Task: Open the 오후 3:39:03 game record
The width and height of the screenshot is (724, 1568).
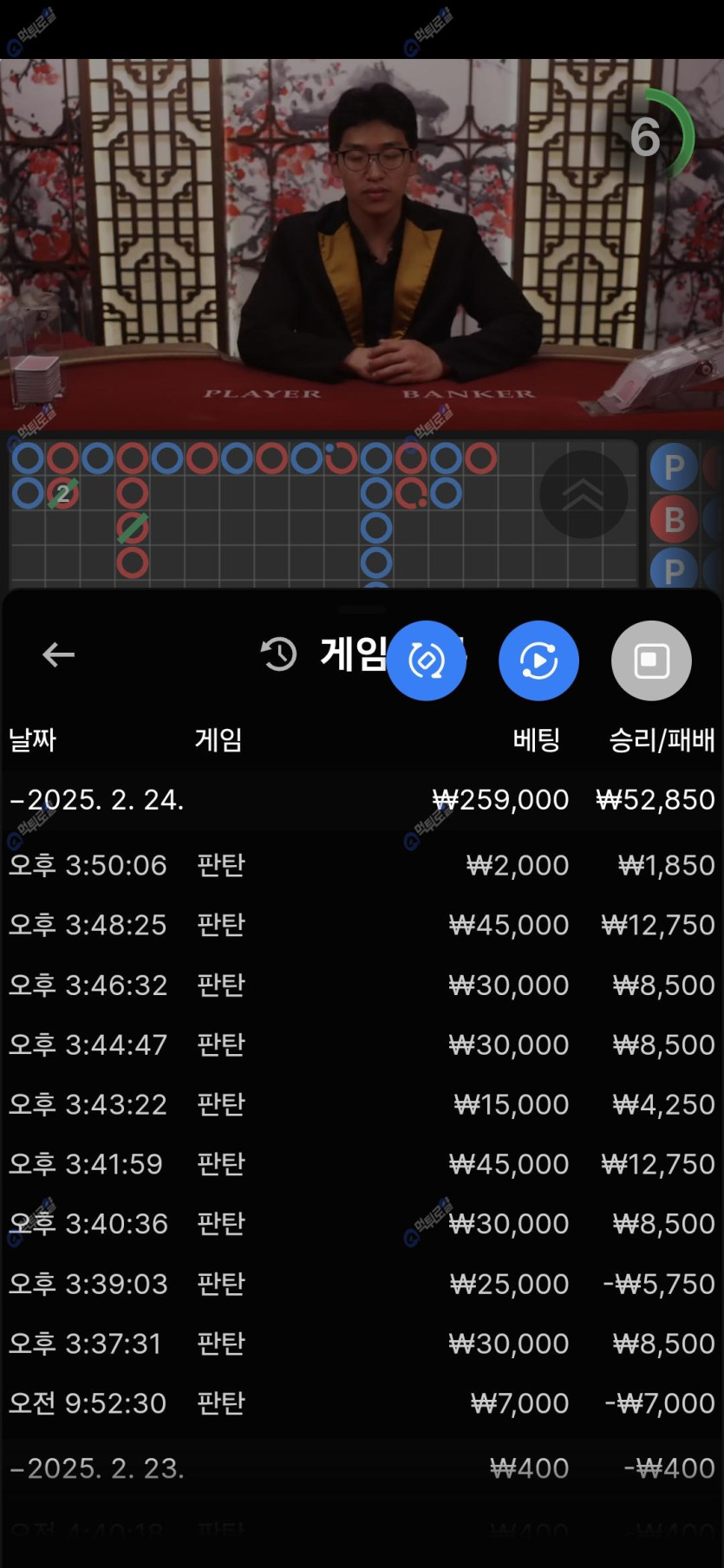Action: click(362, 1283)
